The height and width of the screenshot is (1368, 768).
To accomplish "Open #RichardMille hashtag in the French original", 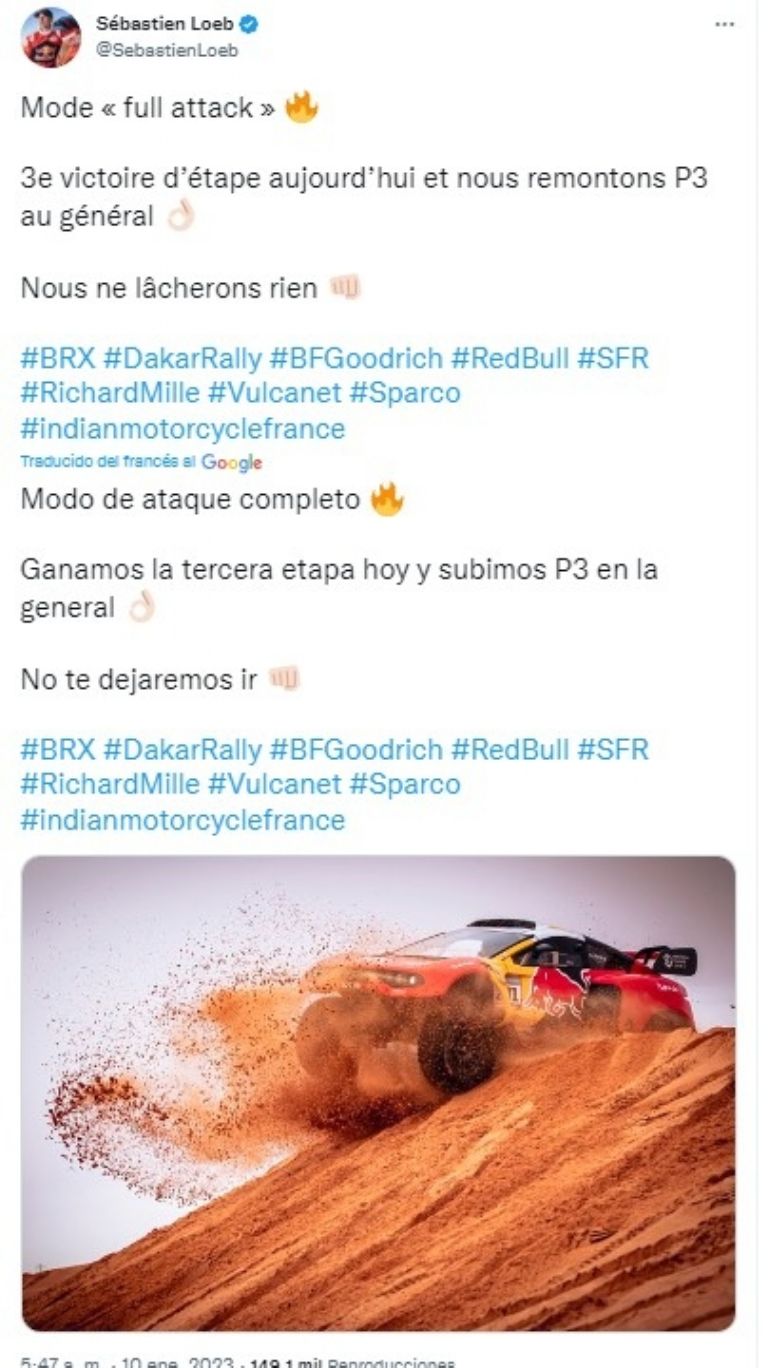I will pos(109,393).
